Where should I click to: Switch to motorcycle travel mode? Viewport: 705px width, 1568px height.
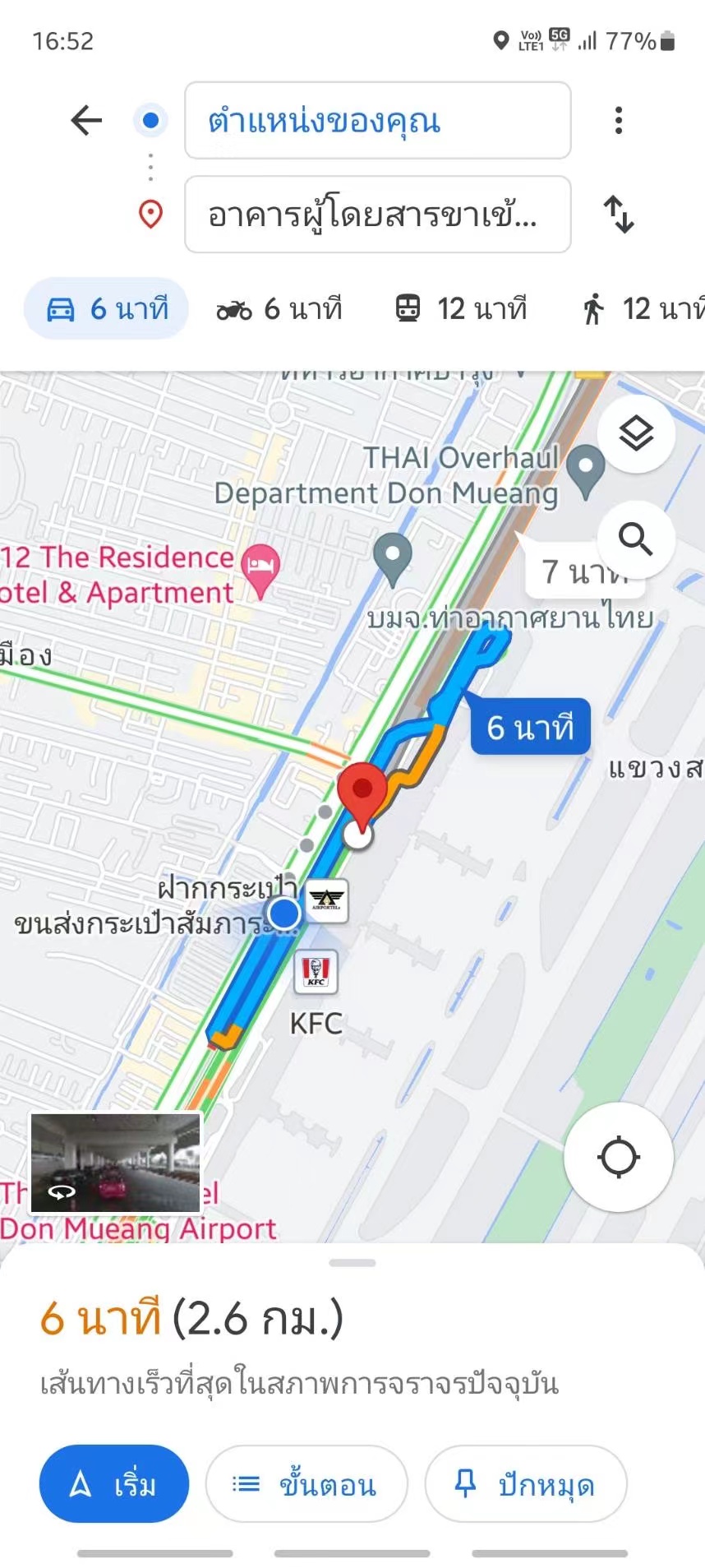pyautogui.click(x=279, y=309)
